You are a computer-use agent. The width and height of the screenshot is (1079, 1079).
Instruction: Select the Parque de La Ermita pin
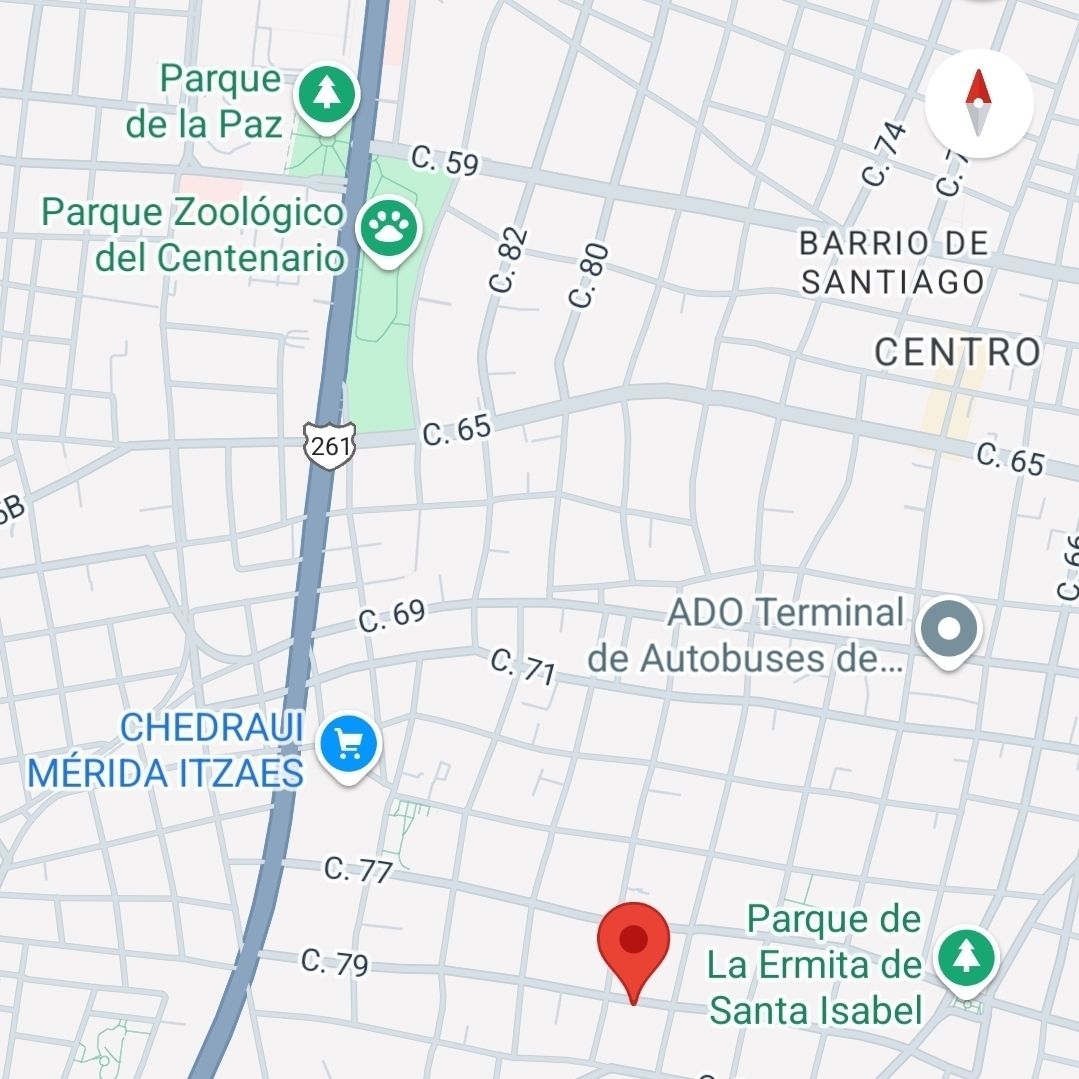click(x=965, y=957)
